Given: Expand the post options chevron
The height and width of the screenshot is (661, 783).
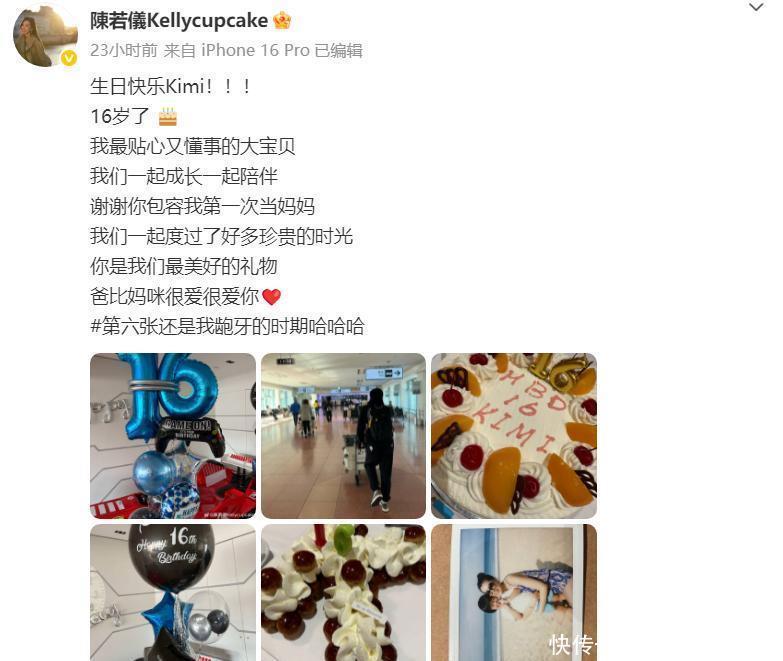Looking at the screenshot, I should click(x=756, y=8).
